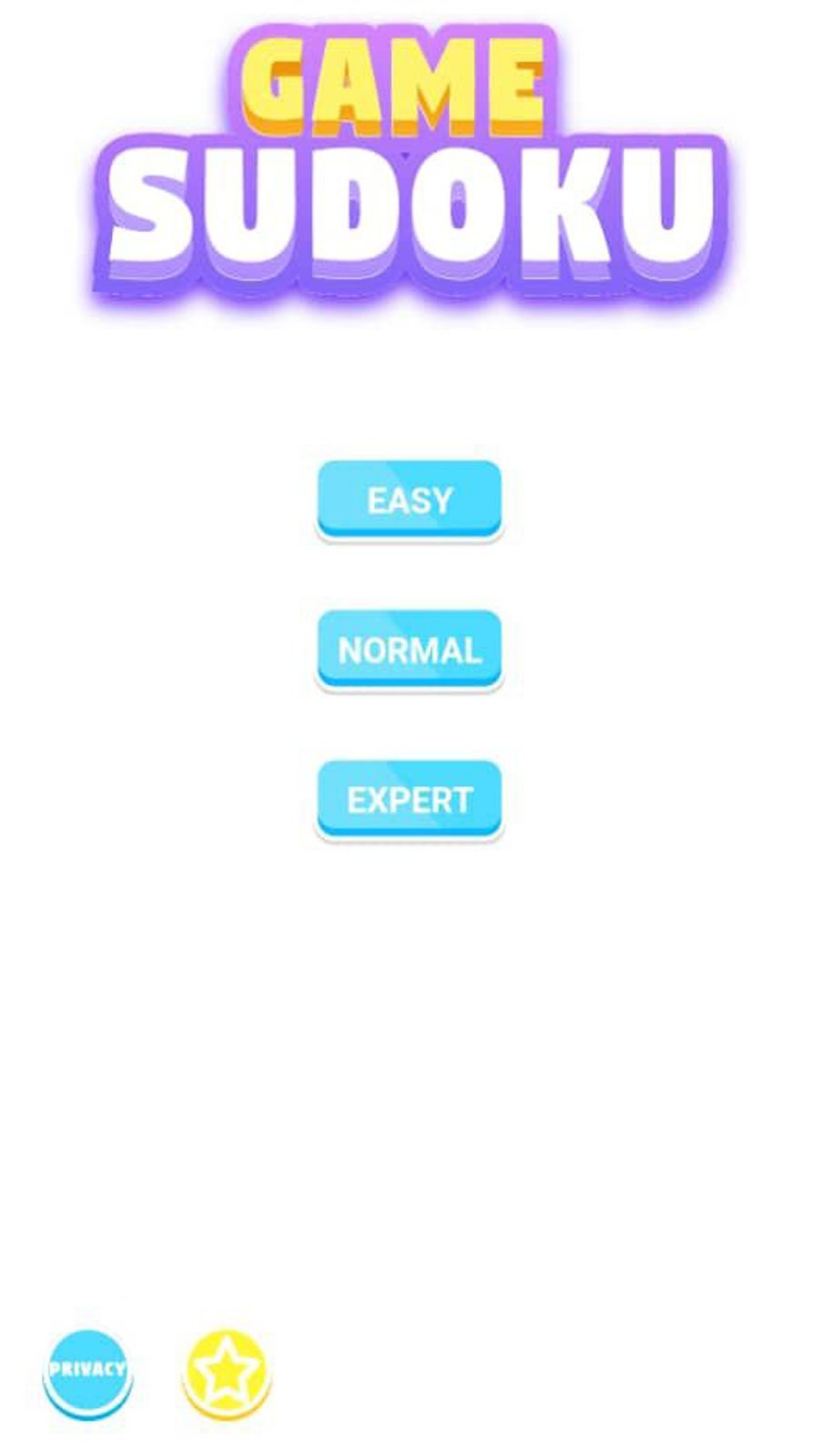Choose the Expert difficulty level
This screenshot has height=1456, width=819.
click(x=409, y=800)
